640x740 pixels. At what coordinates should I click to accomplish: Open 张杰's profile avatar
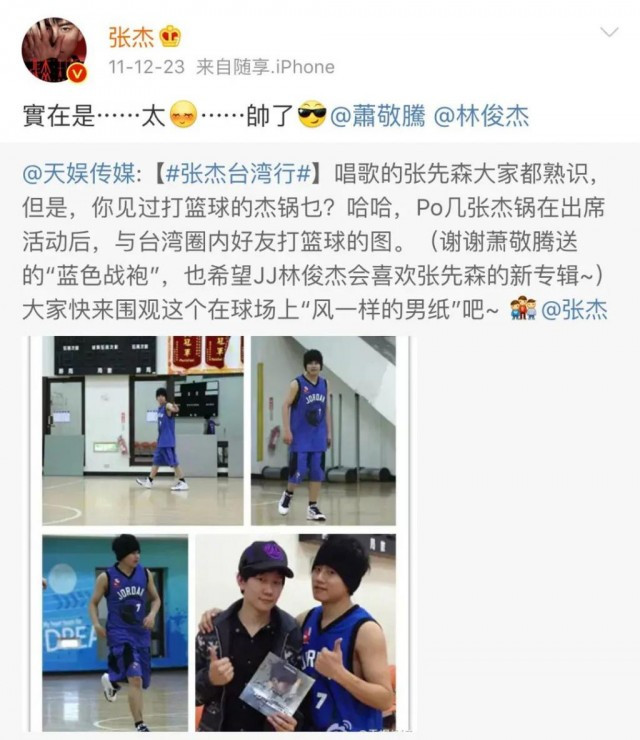coord(54,49)
